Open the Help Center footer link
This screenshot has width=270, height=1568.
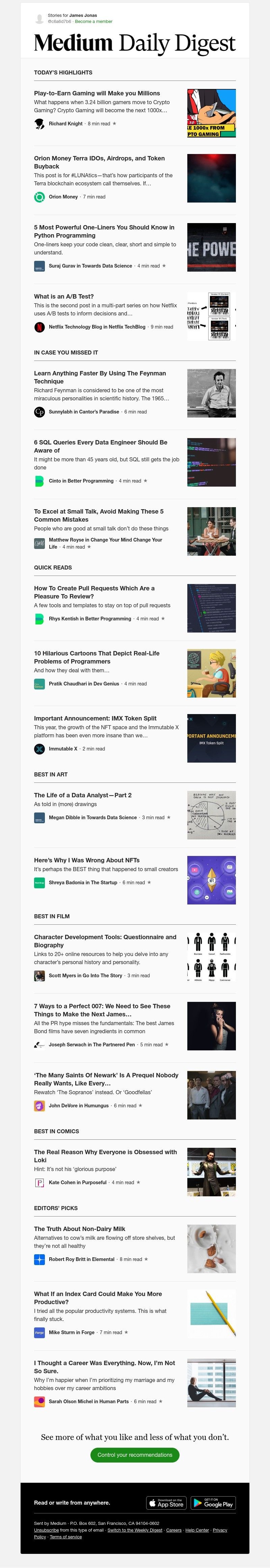click(x=197, y=1530)
